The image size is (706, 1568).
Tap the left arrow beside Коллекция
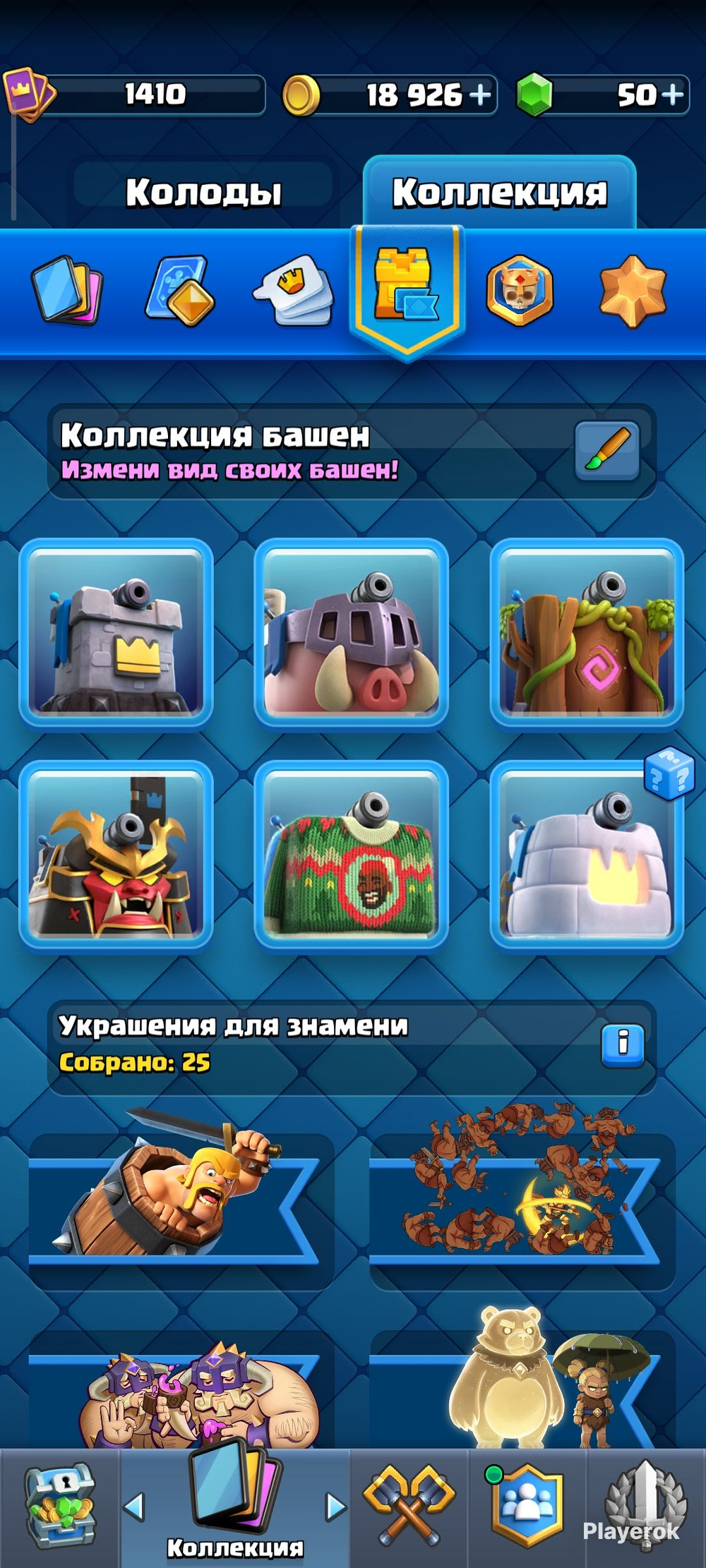135,1507
